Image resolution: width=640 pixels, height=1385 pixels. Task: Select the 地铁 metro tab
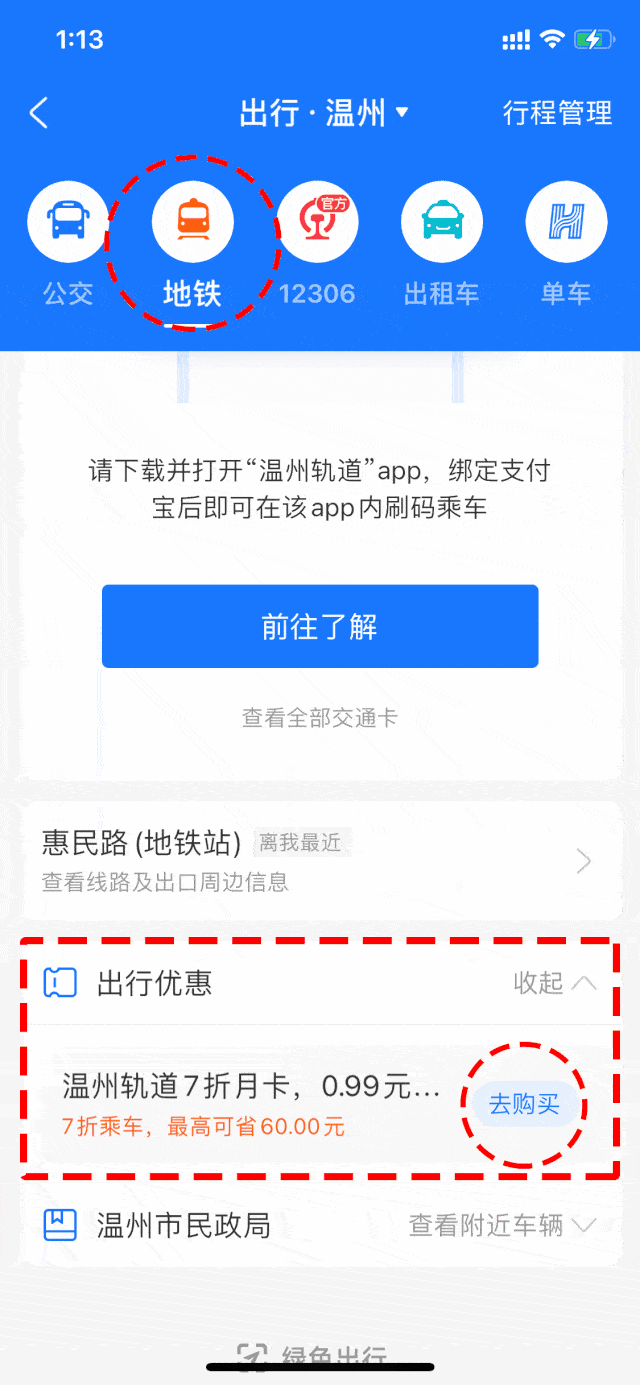pyautogui.click(x=192, y=240)
